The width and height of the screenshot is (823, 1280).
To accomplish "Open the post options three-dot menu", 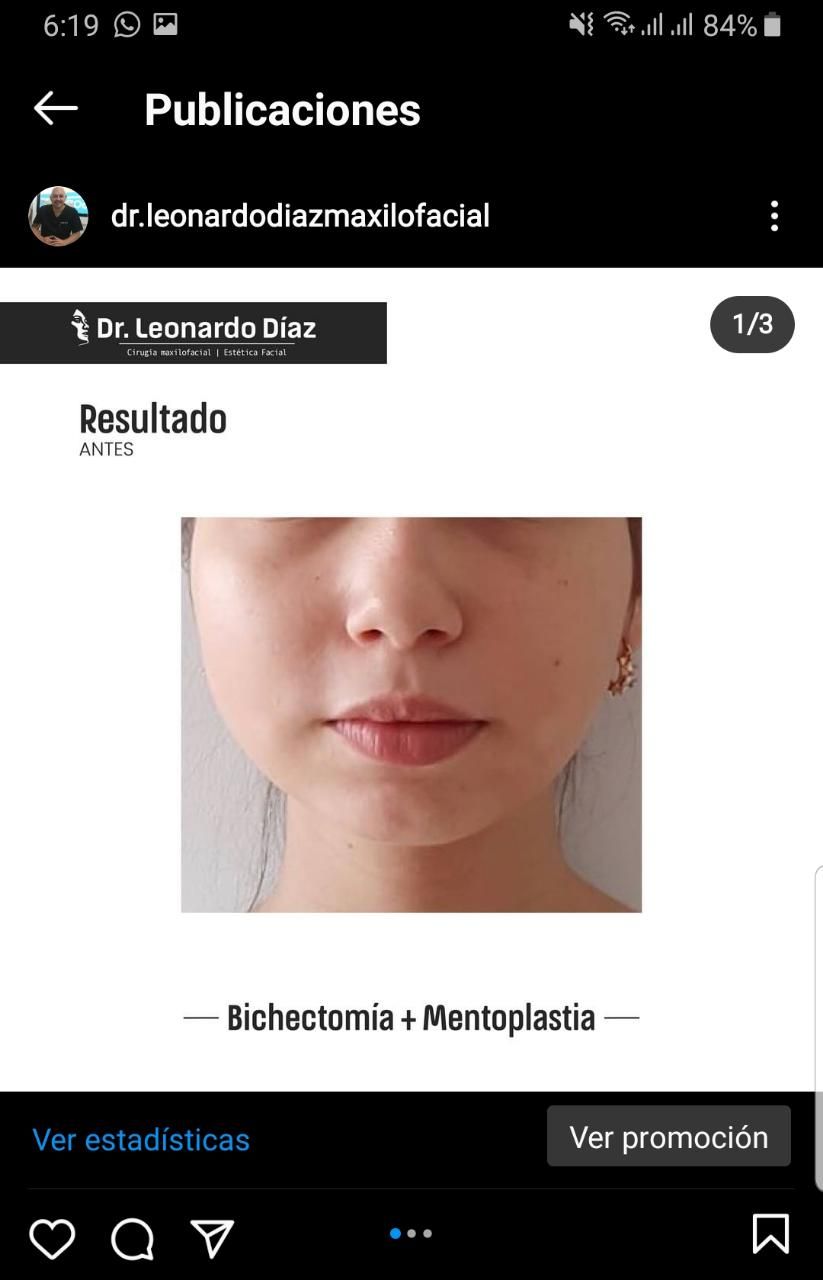I will [775, 215].
